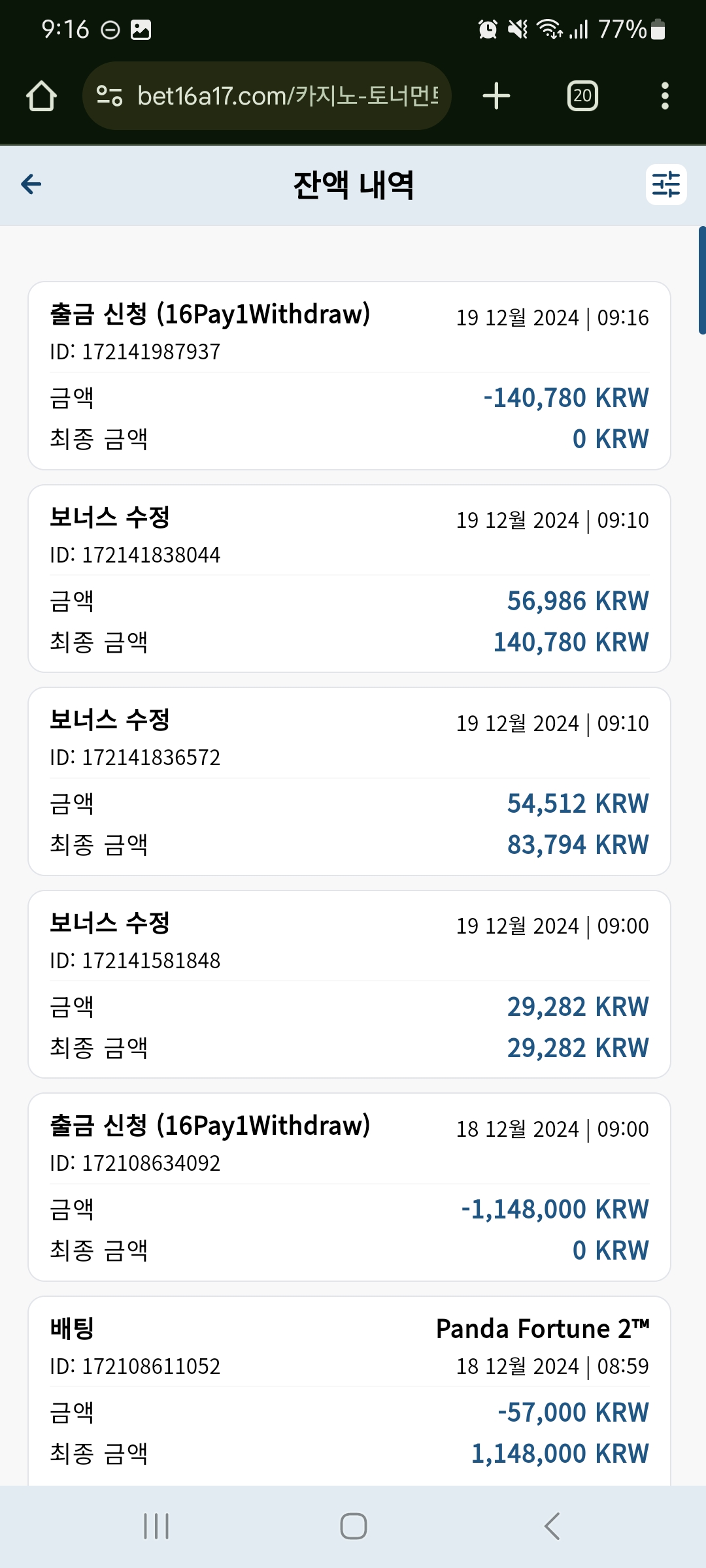The height and width of the screenshot is (1568, 706).
Task: Focus the bet16a17.com address bar
Action: coord(267,96)
